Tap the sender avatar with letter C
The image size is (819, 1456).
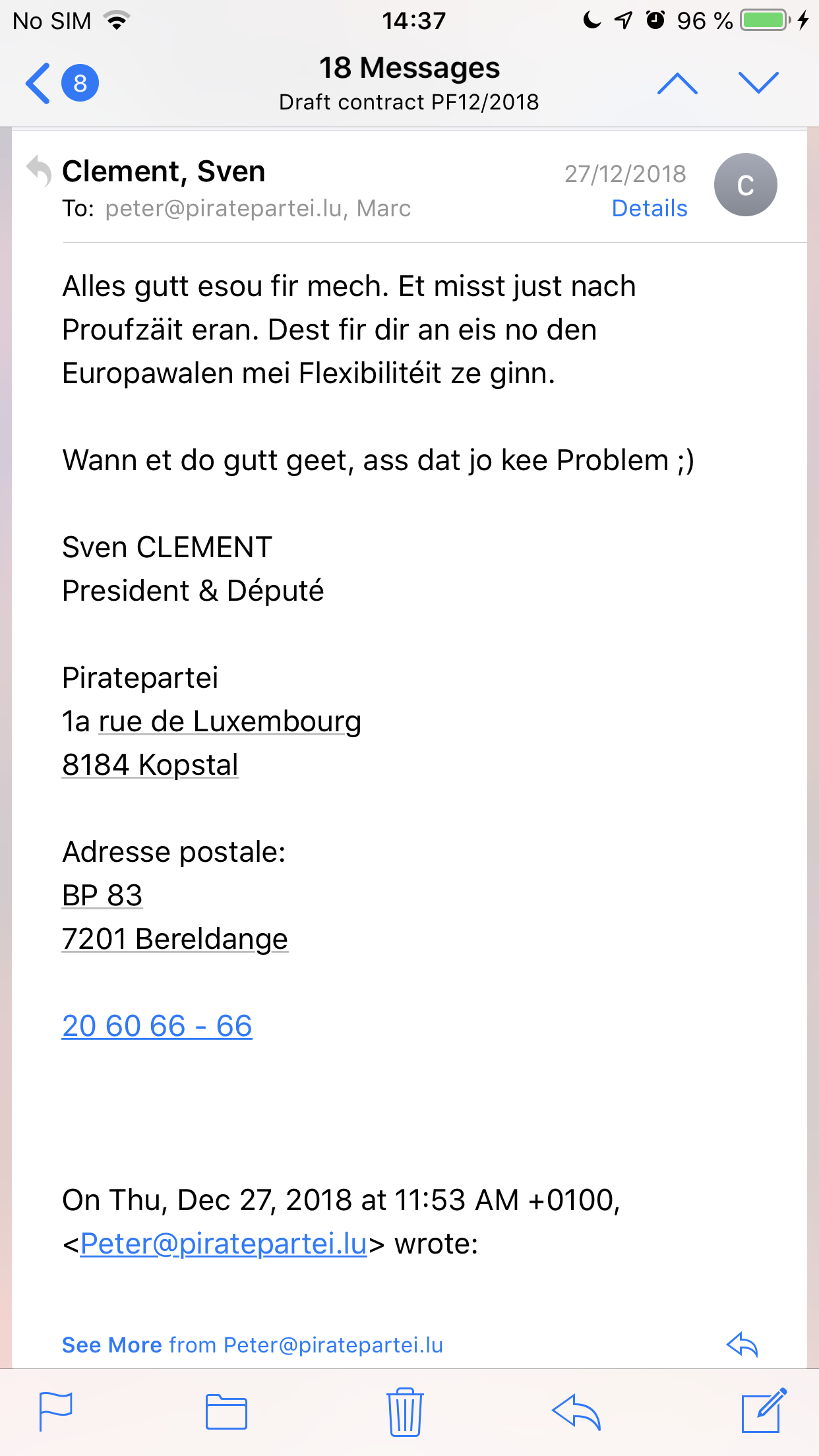[x=745, y=185]
